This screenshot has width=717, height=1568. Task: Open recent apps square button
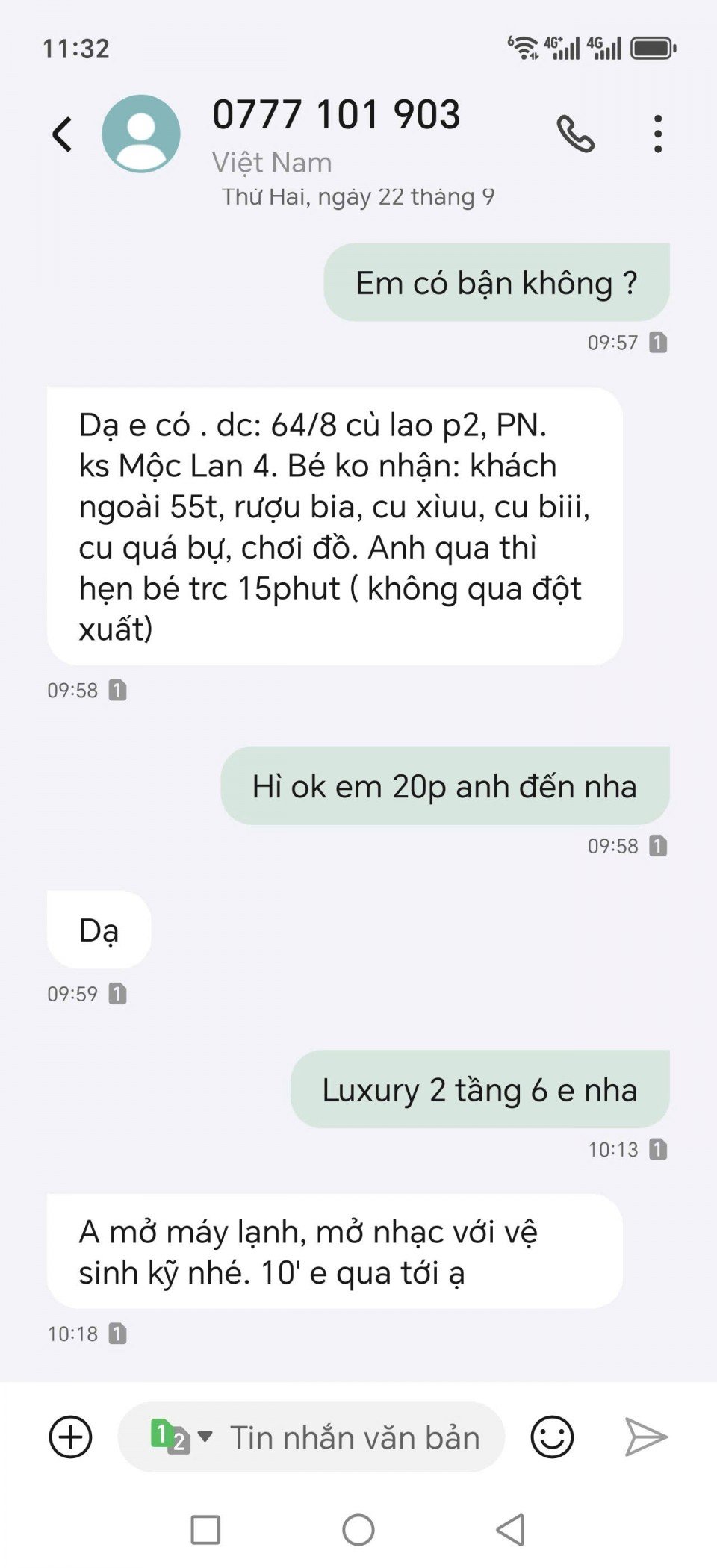click(205, 1530)
